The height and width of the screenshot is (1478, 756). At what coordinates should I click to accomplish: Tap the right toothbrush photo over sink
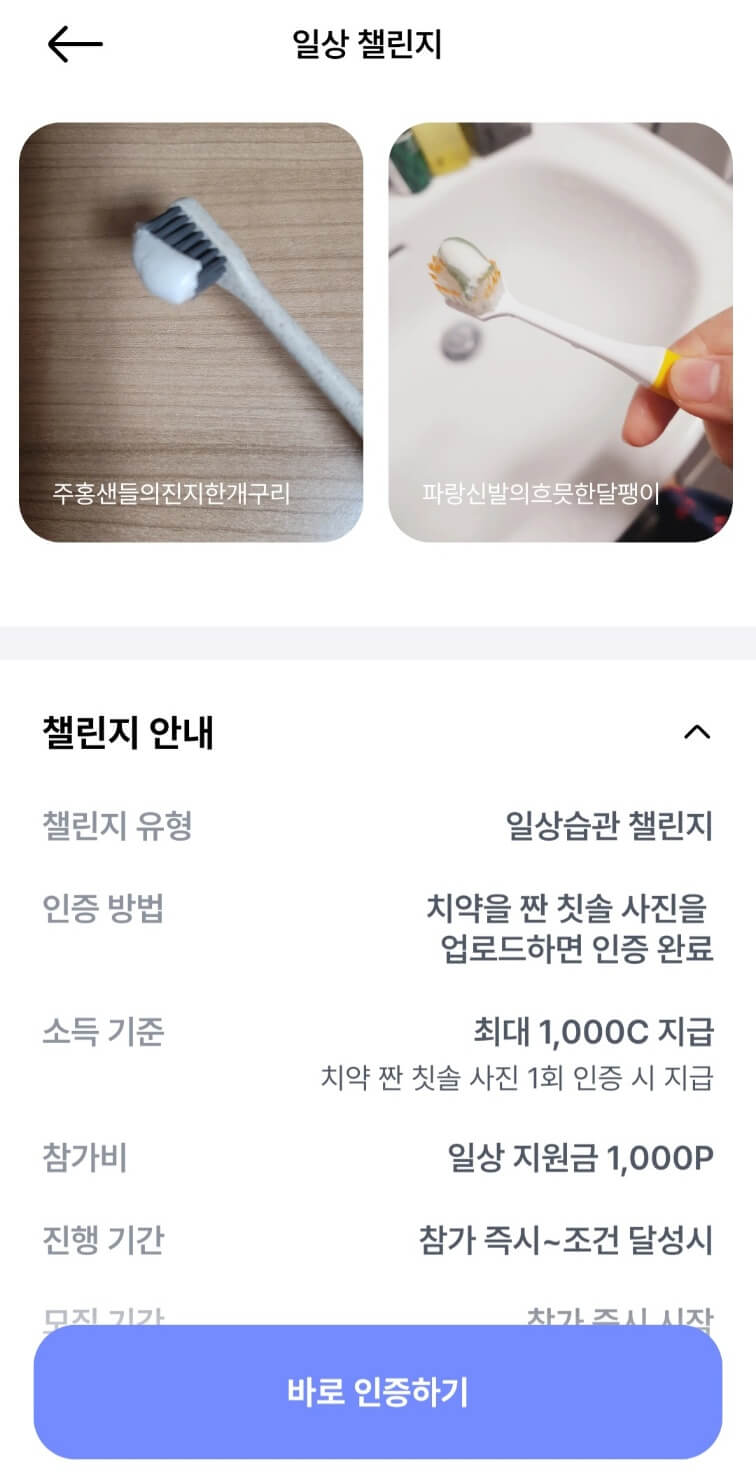(560, 330)
